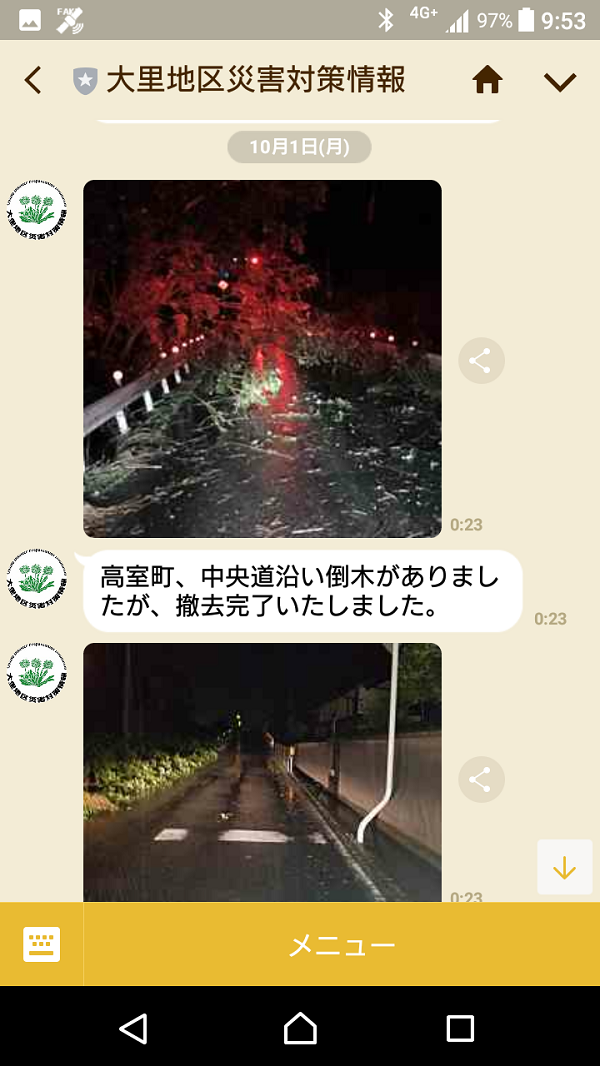Go back from the 大里地区災害対策情報 chat
Image resolution: width=600 pixels, height=1066 pixels.
(x=33, y=81)
